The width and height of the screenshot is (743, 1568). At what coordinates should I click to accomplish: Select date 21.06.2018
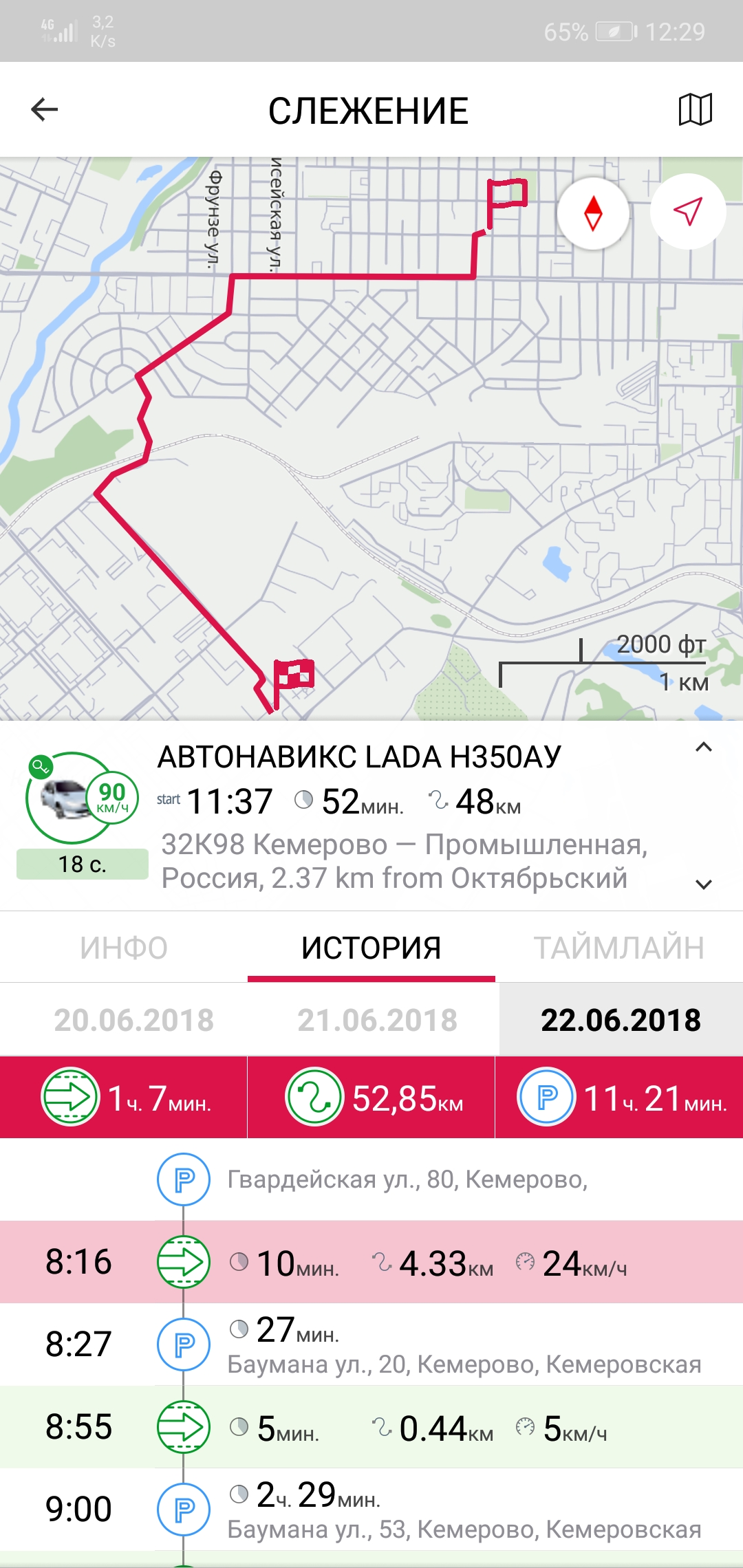377,1020
